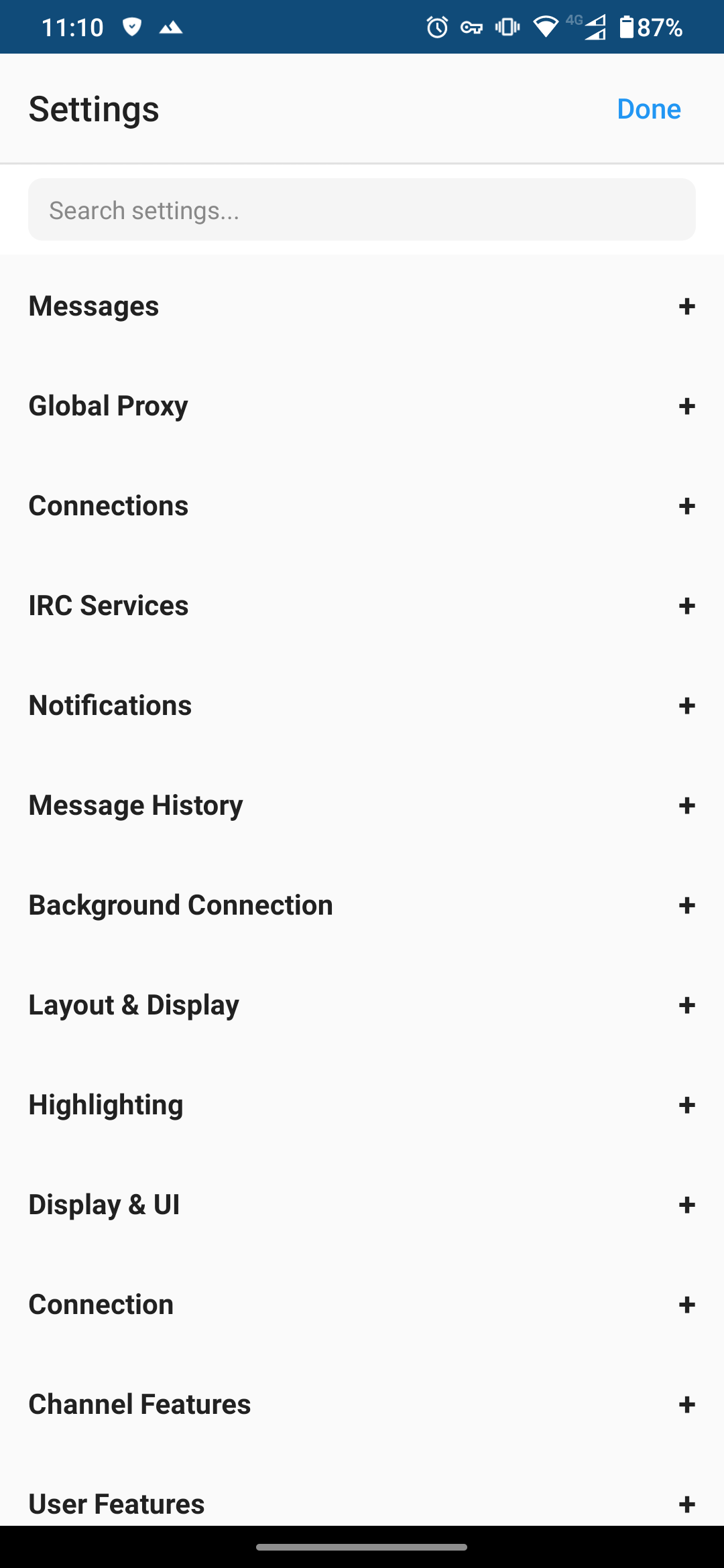Expand the Channel Features section
The height and width of the screenshot is (1568, 724).
[686, 1404]
